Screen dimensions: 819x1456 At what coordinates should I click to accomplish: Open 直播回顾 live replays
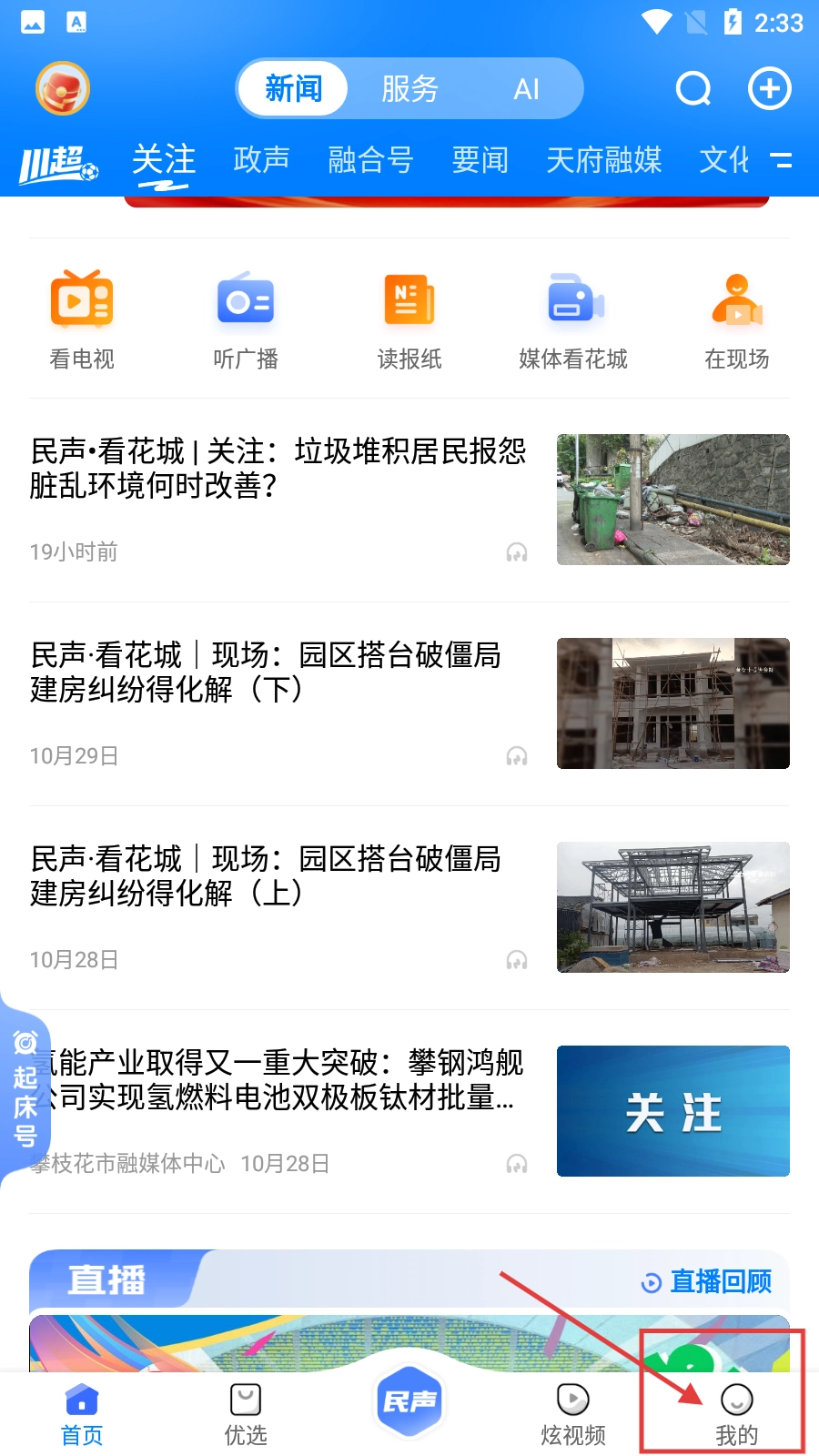point(707,1281)
